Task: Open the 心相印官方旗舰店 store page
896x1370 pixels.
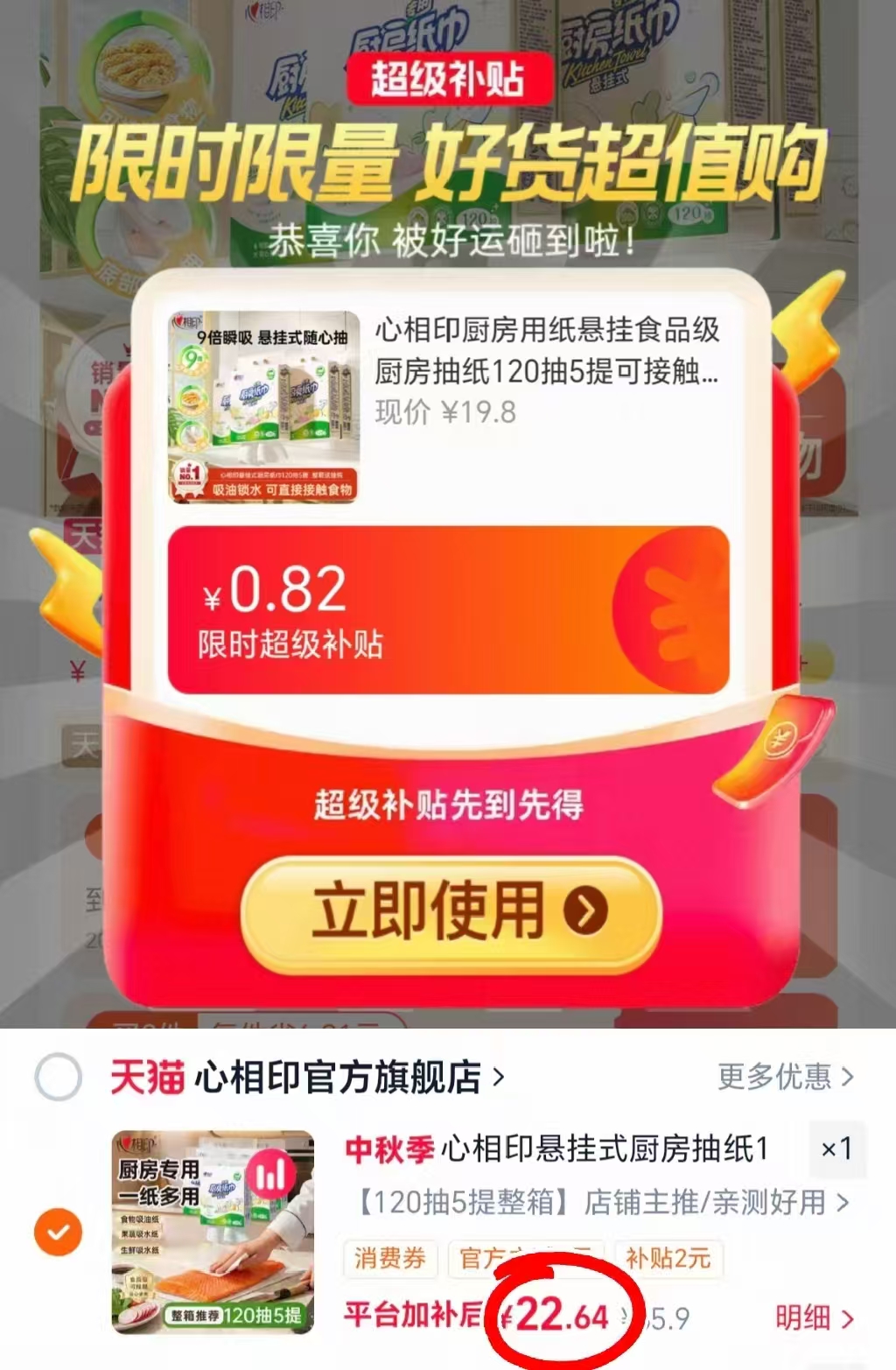Action: click(306, 1077)
